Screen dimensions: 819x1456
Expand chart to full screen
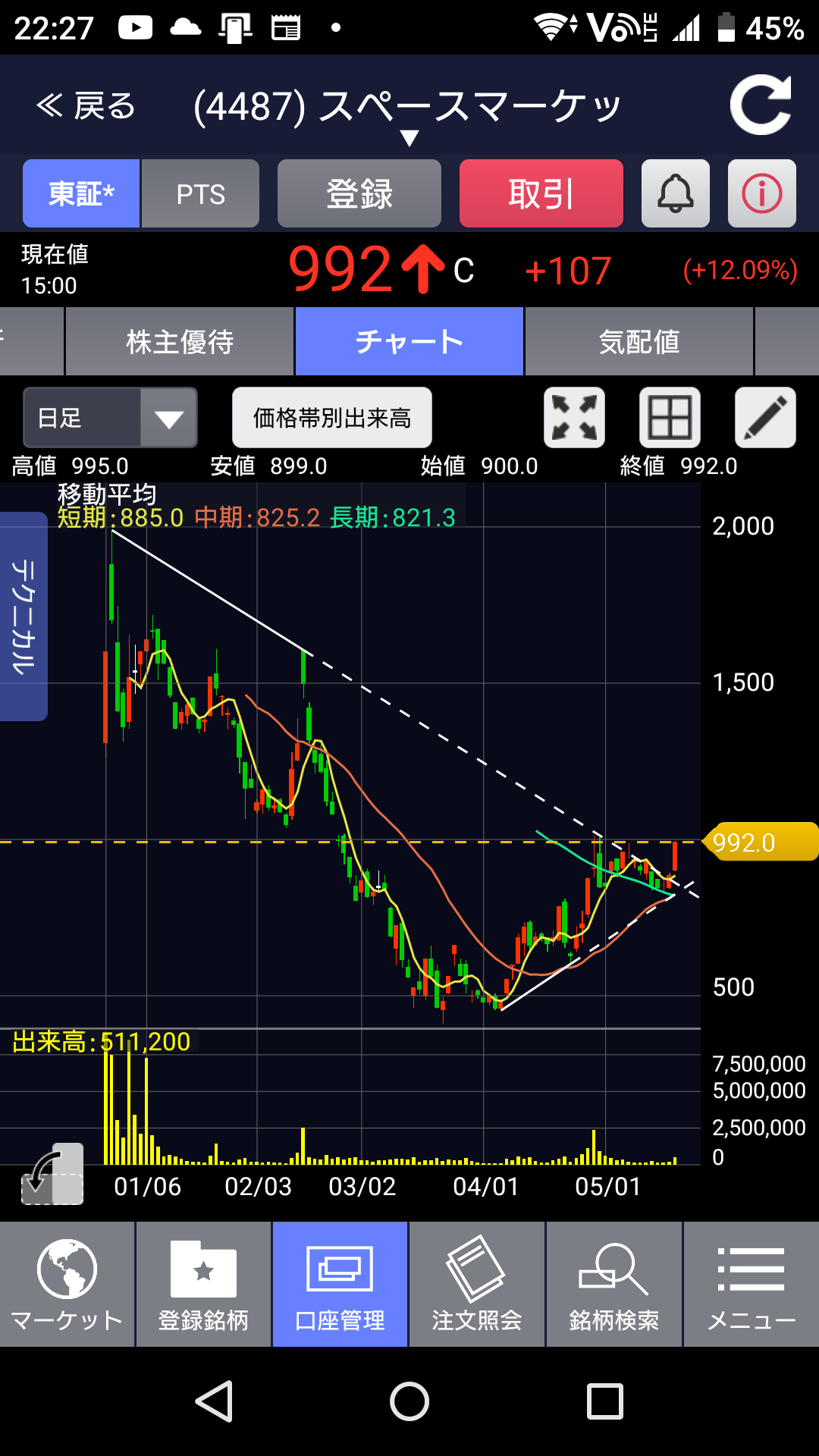click(x=574, y=418)
